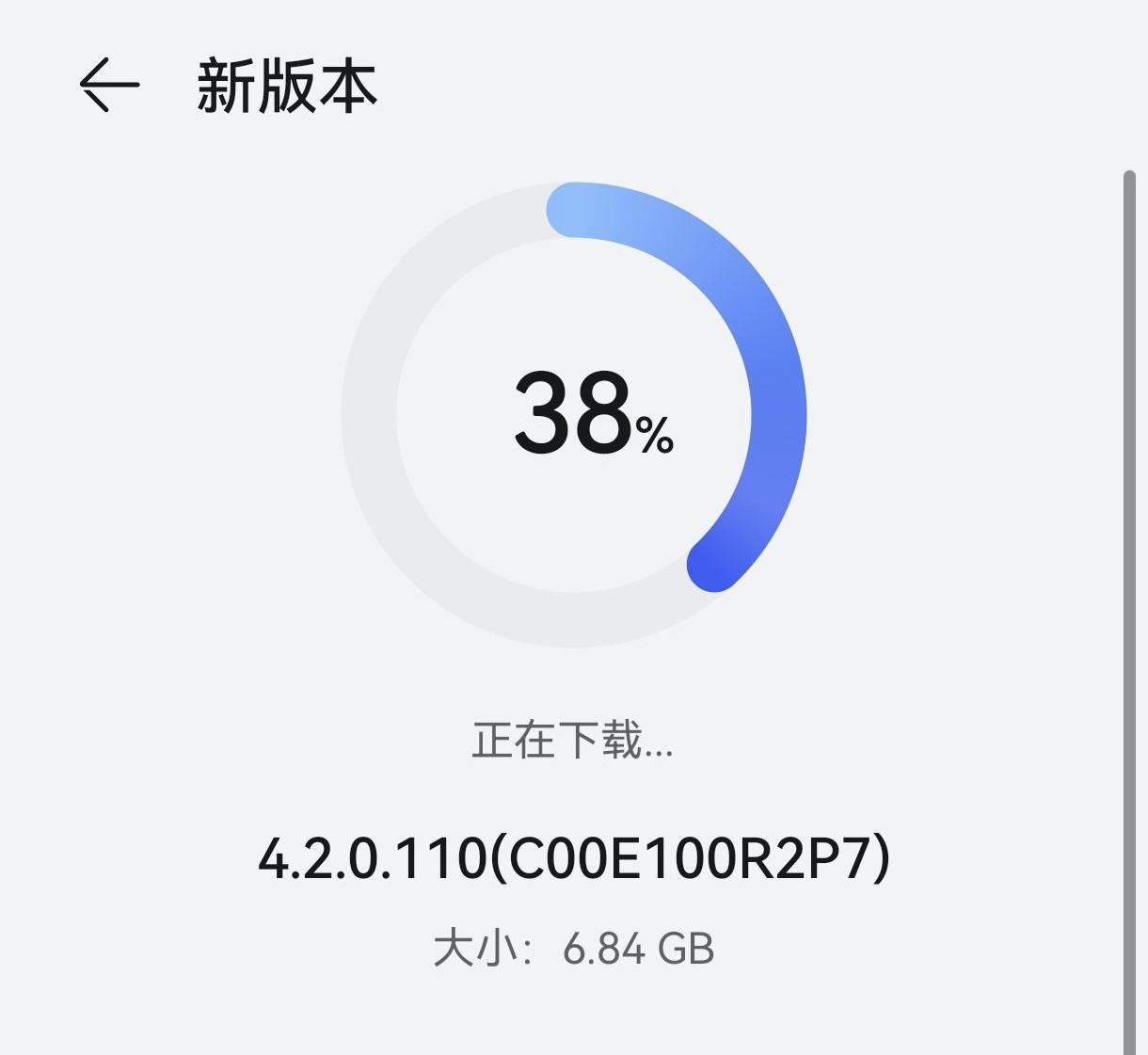This screenshot has height=1055, width=1148.
Task: Go back from the 新版本 page
Action: tap(109, 85)
